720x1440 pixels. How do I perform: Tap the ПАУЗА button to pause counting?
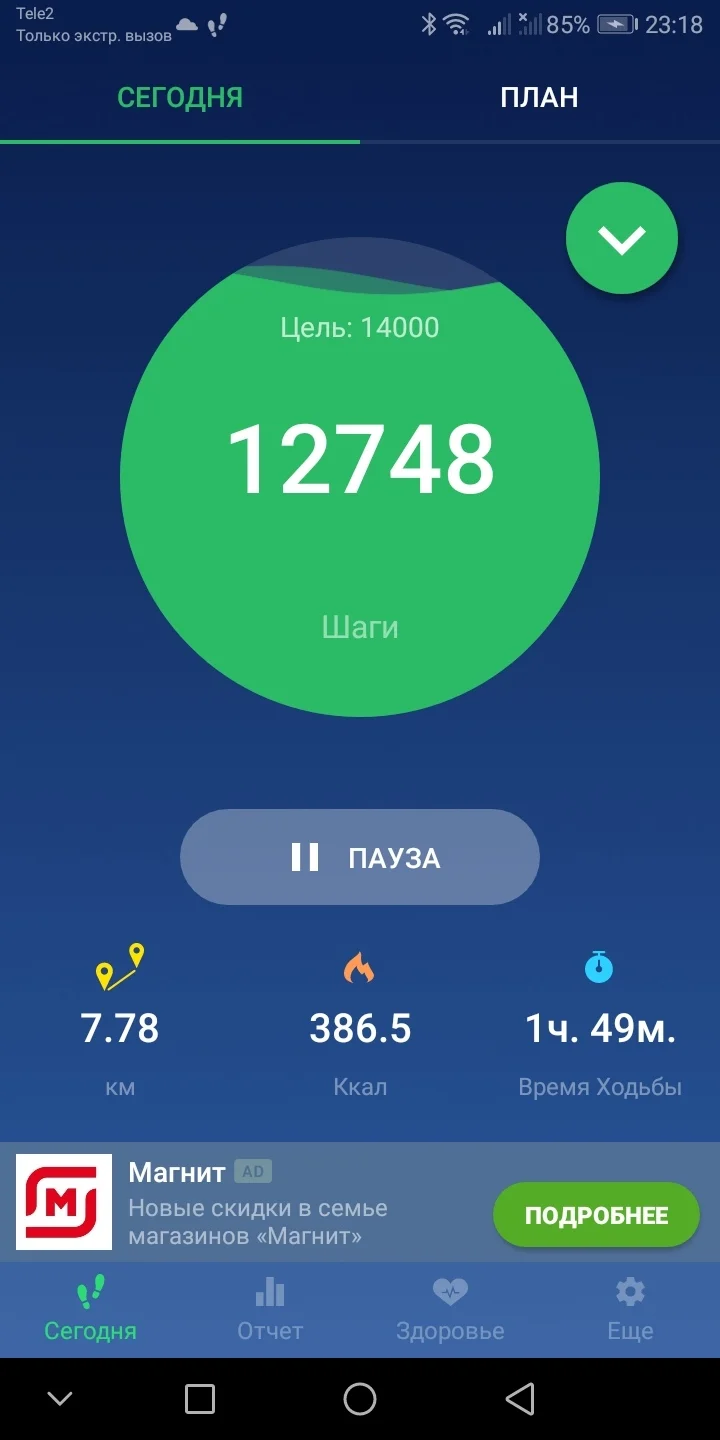pyautogui.click(x=360, y=857)
